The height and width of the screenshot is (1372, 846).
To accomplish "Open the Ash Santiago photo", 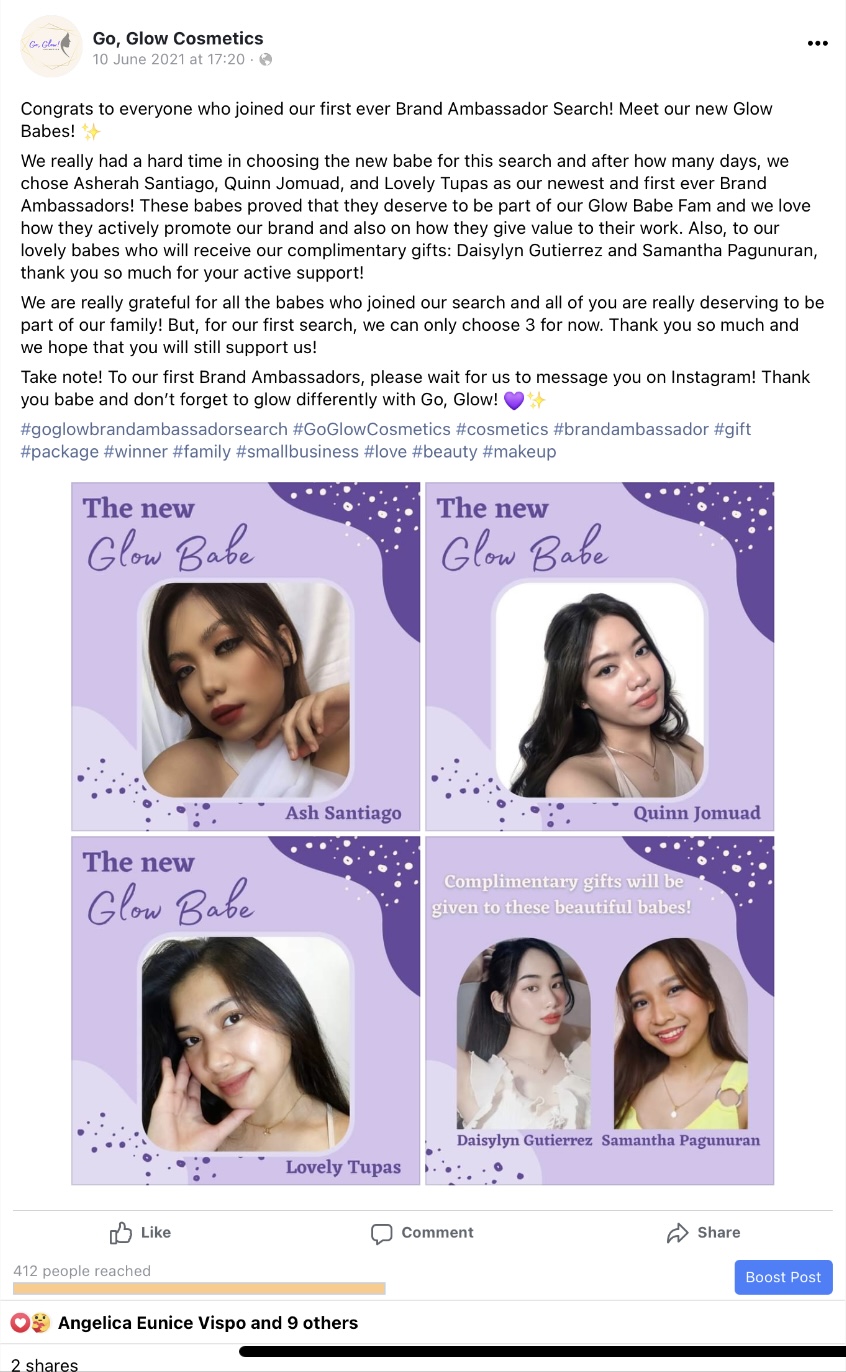I will pyautogui.click(x=246, y=657).
